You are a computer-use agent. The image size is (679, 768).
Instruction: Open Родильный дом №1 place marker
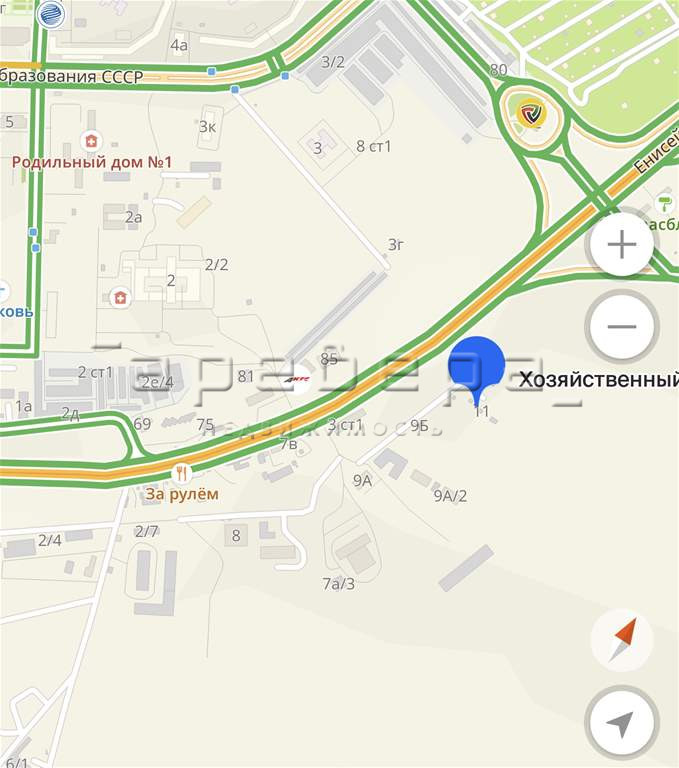click(91, 141)
